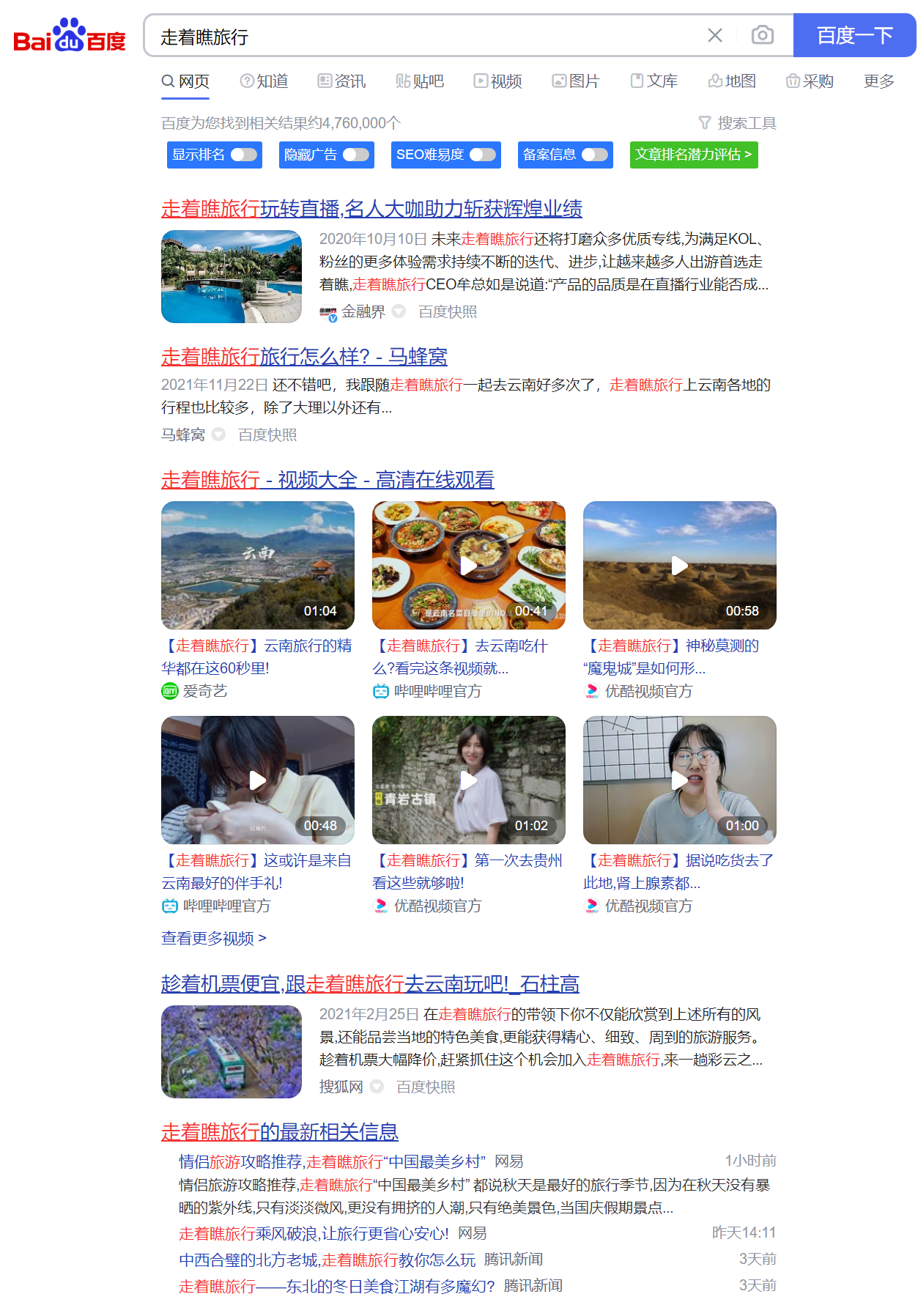Image resolution: width=918 pixels, height=1316 pixels.
Task: Play the 第一次去贵州 video
Action: [x=468, y=780]
